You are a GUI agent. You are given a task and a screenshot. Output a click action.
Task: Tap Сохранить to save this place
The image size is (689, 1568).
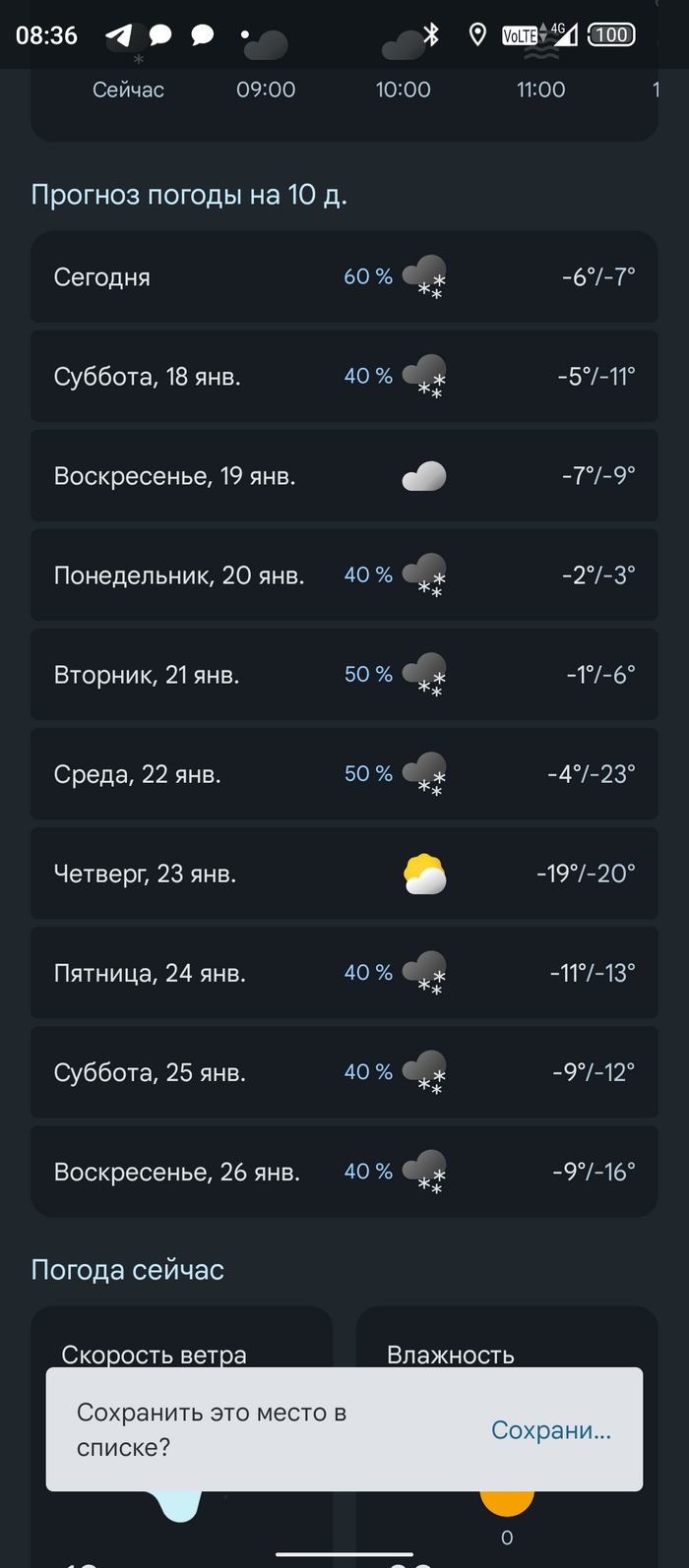[551, 1430]
